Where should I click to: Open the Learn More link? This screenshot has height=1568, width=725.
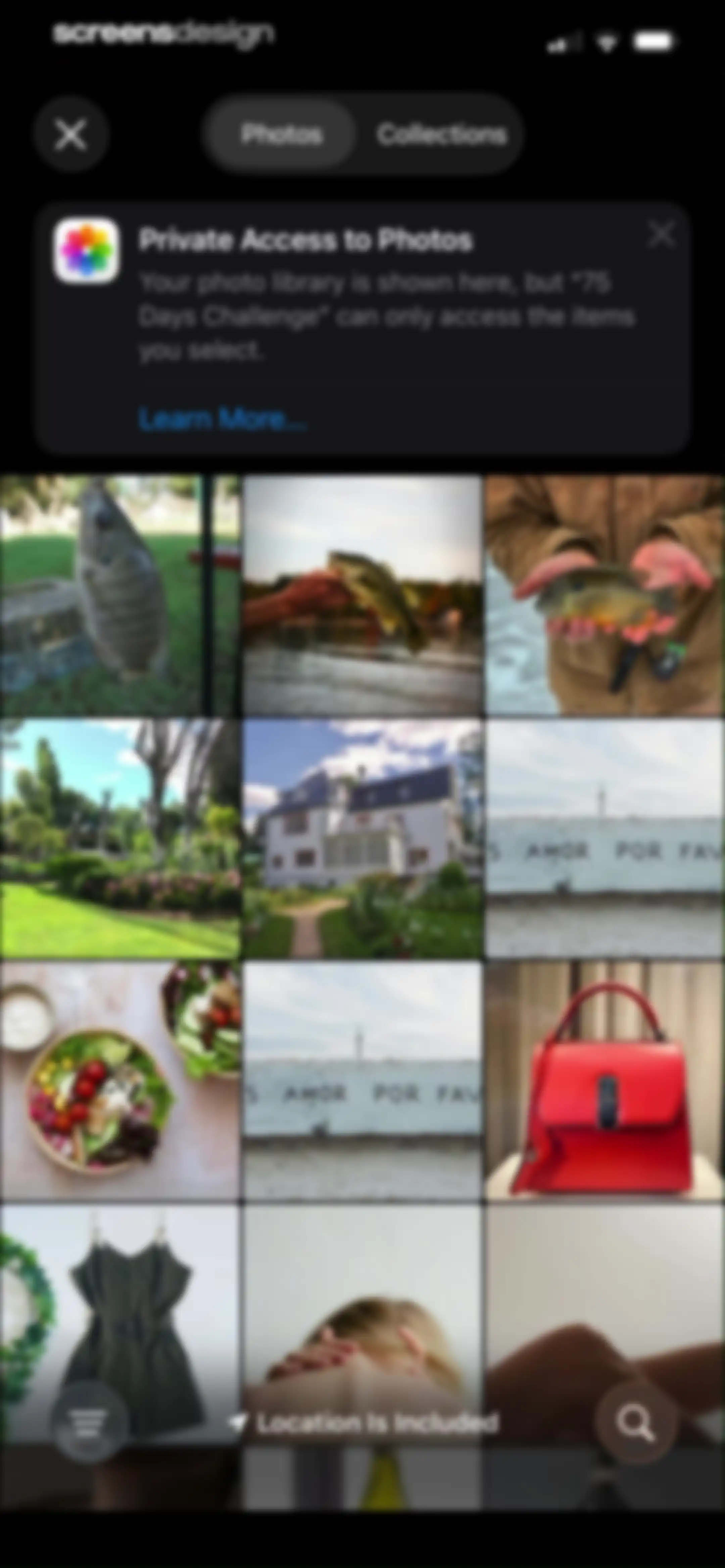[x=222, y=419]
